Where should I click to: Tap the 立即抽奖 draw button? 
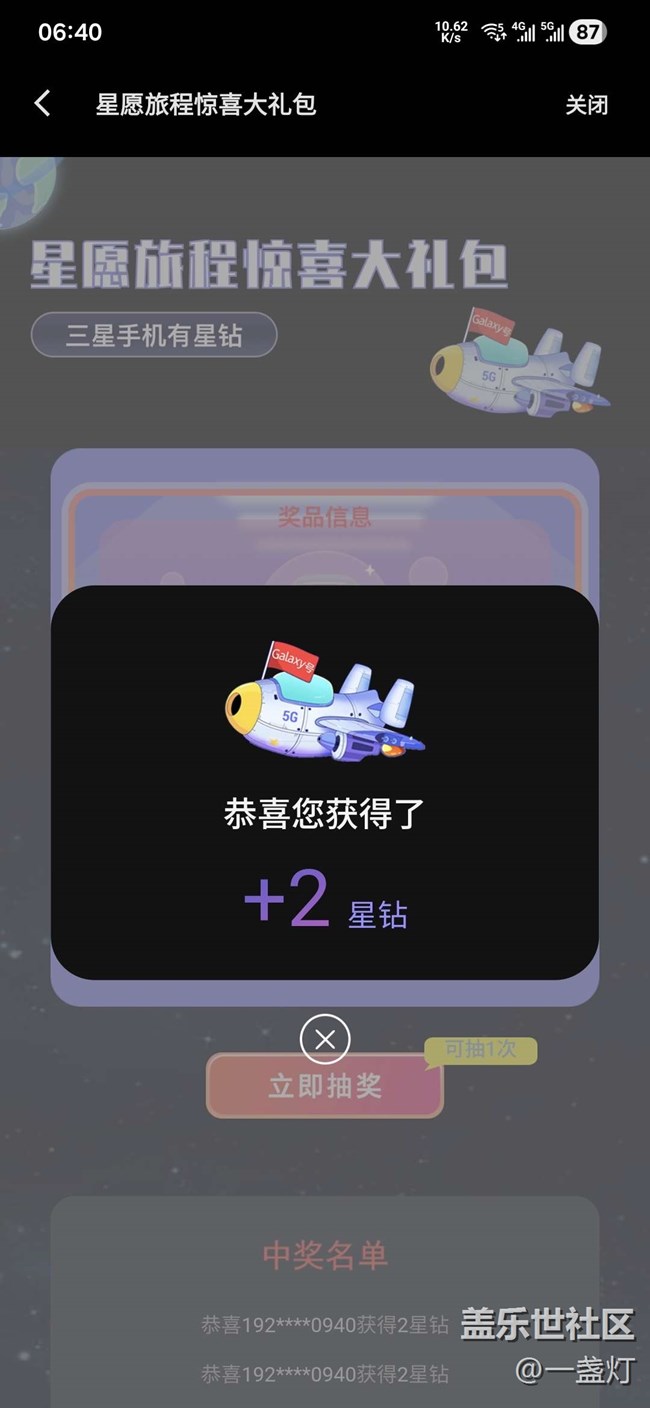(x=325, y=1086)
